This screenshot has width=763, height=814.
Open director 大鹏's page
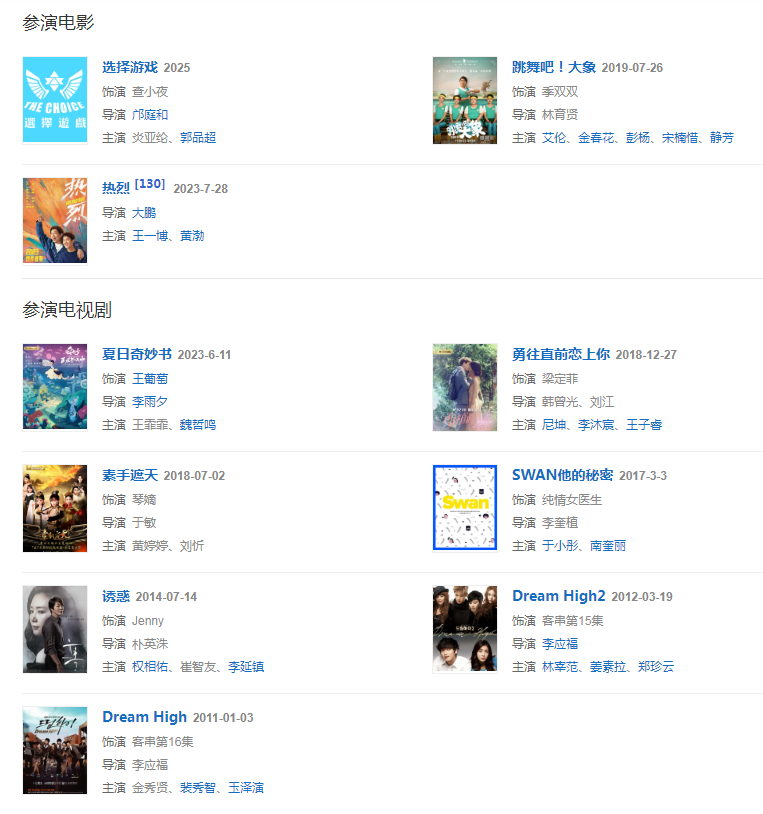point(144,212)
